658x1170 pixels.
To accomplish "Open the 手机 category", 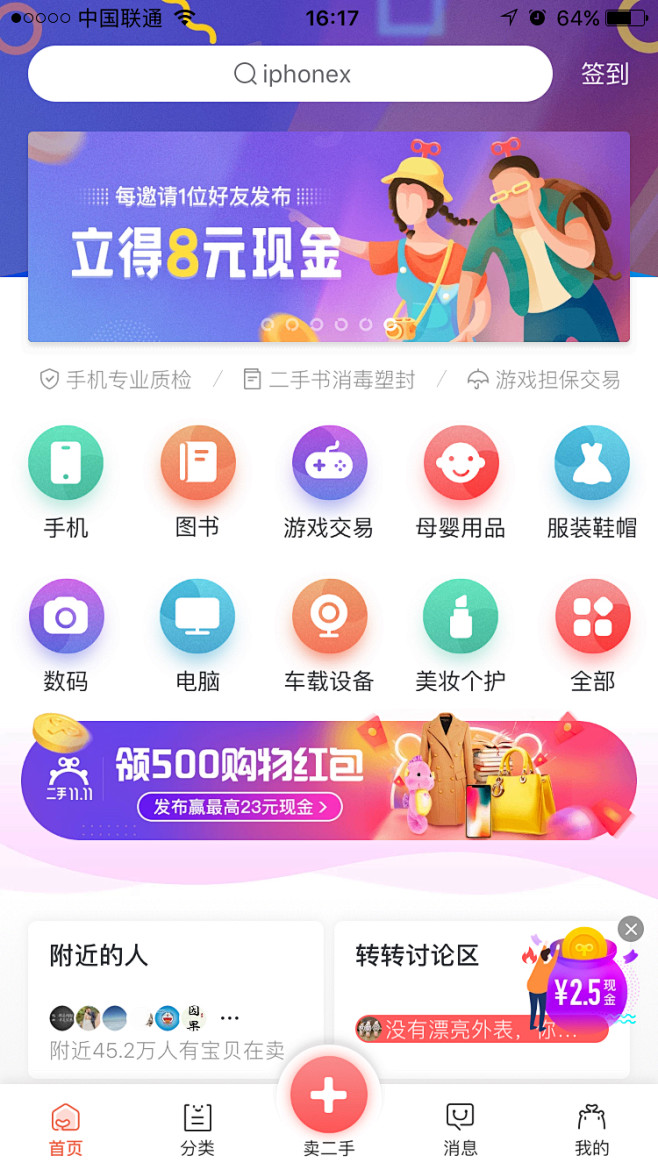I will [x=66, y=483].
